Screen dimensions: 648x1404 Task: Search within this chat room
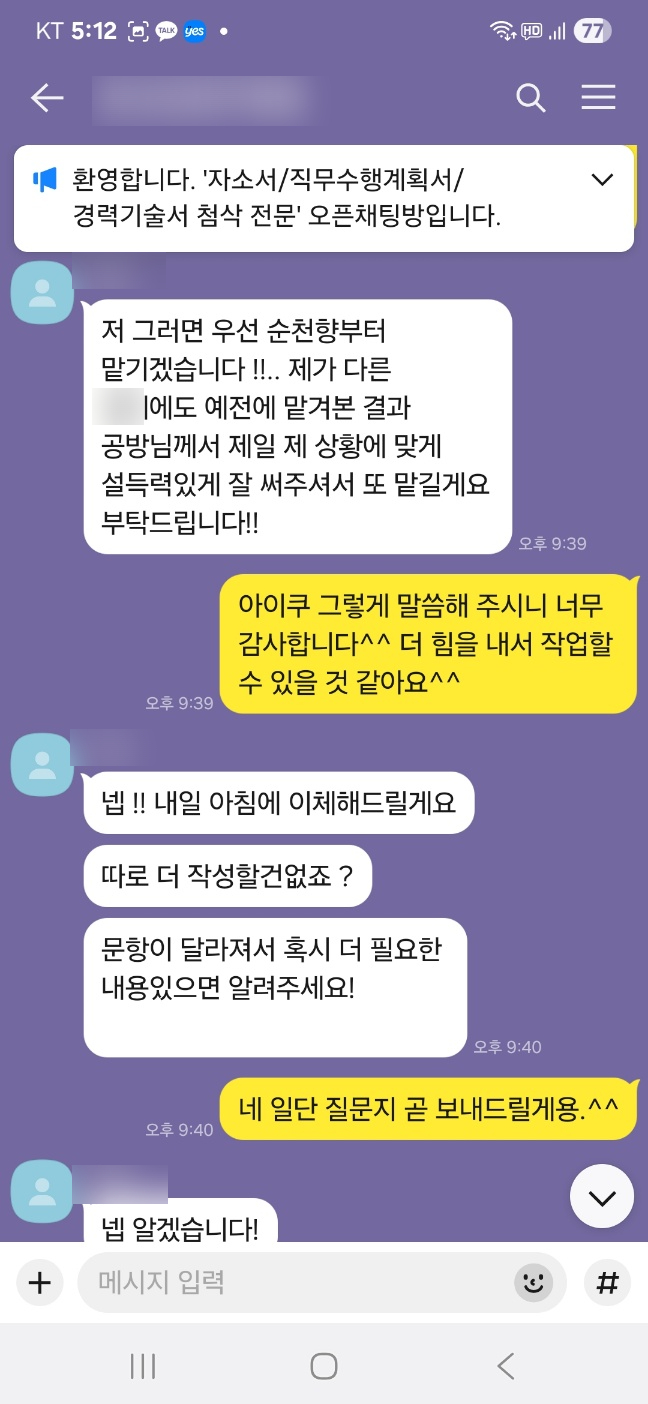pyautogui.click(x=530, y=97)
